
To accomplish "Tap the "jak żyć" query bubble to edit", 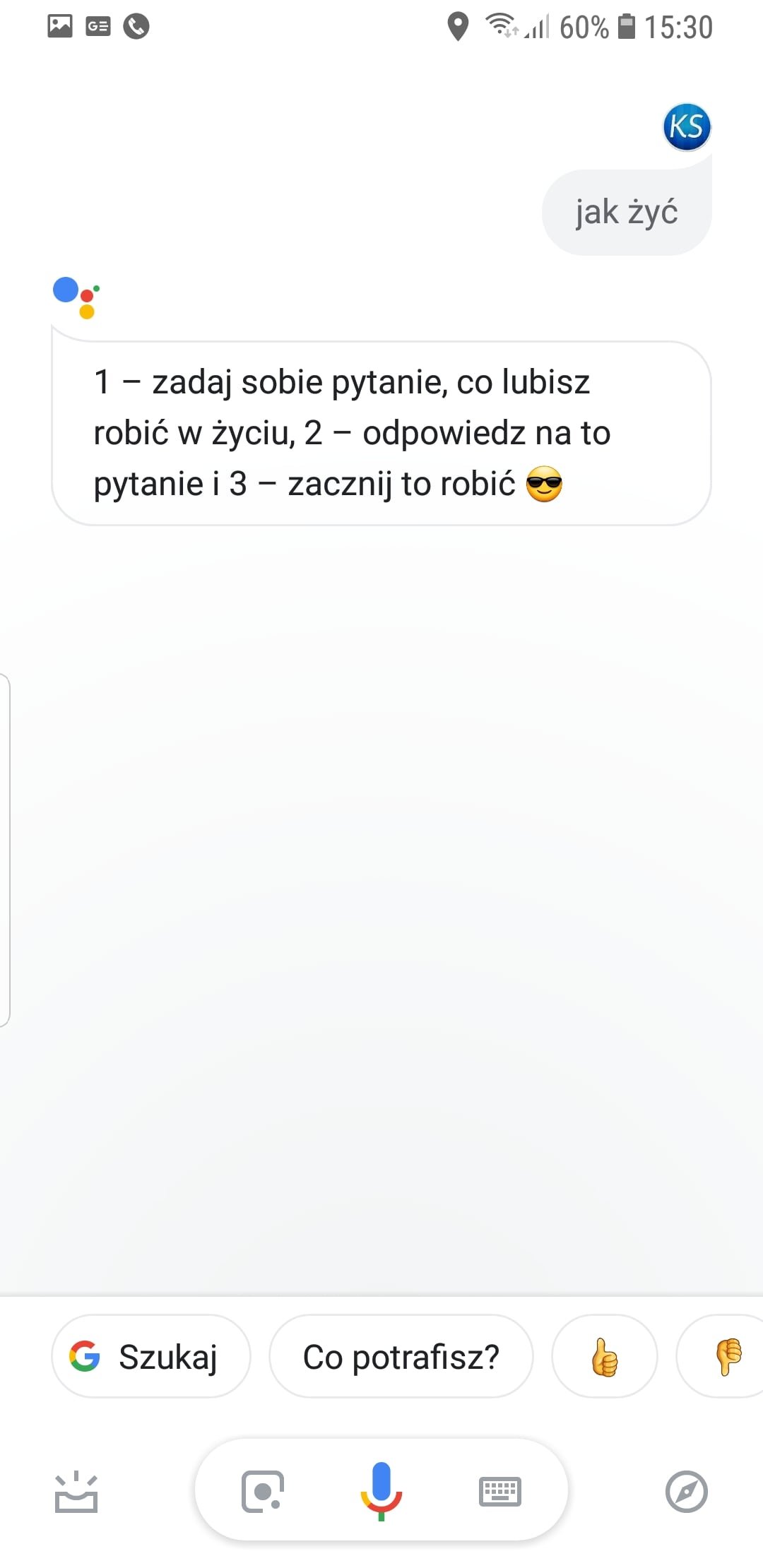I will click(627, 212).
